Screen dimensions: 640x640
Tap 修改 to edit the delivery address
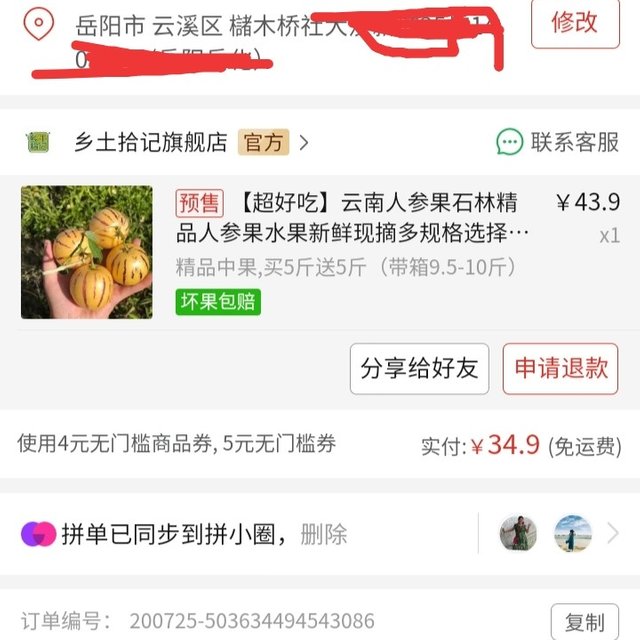(x=573, y=22)
